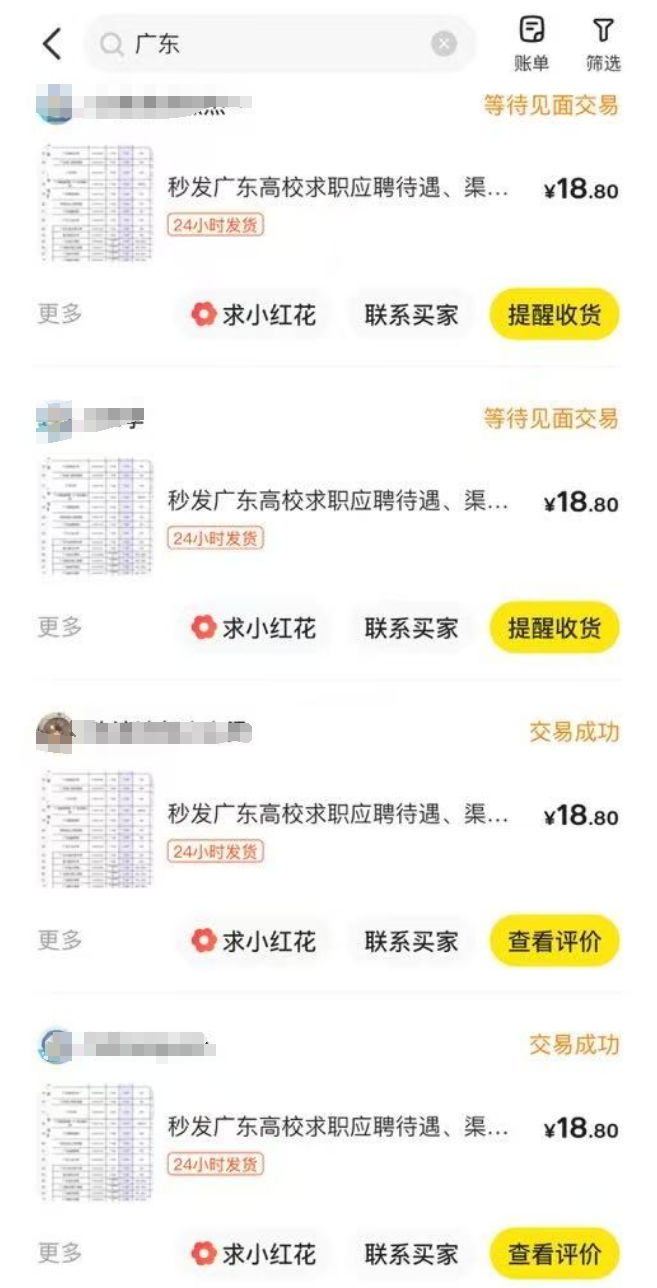Image resolution: width=657 pixels, height=1288 pixels.
Task: Open the 筛选 filter options
Action: [x=603, y=44]
